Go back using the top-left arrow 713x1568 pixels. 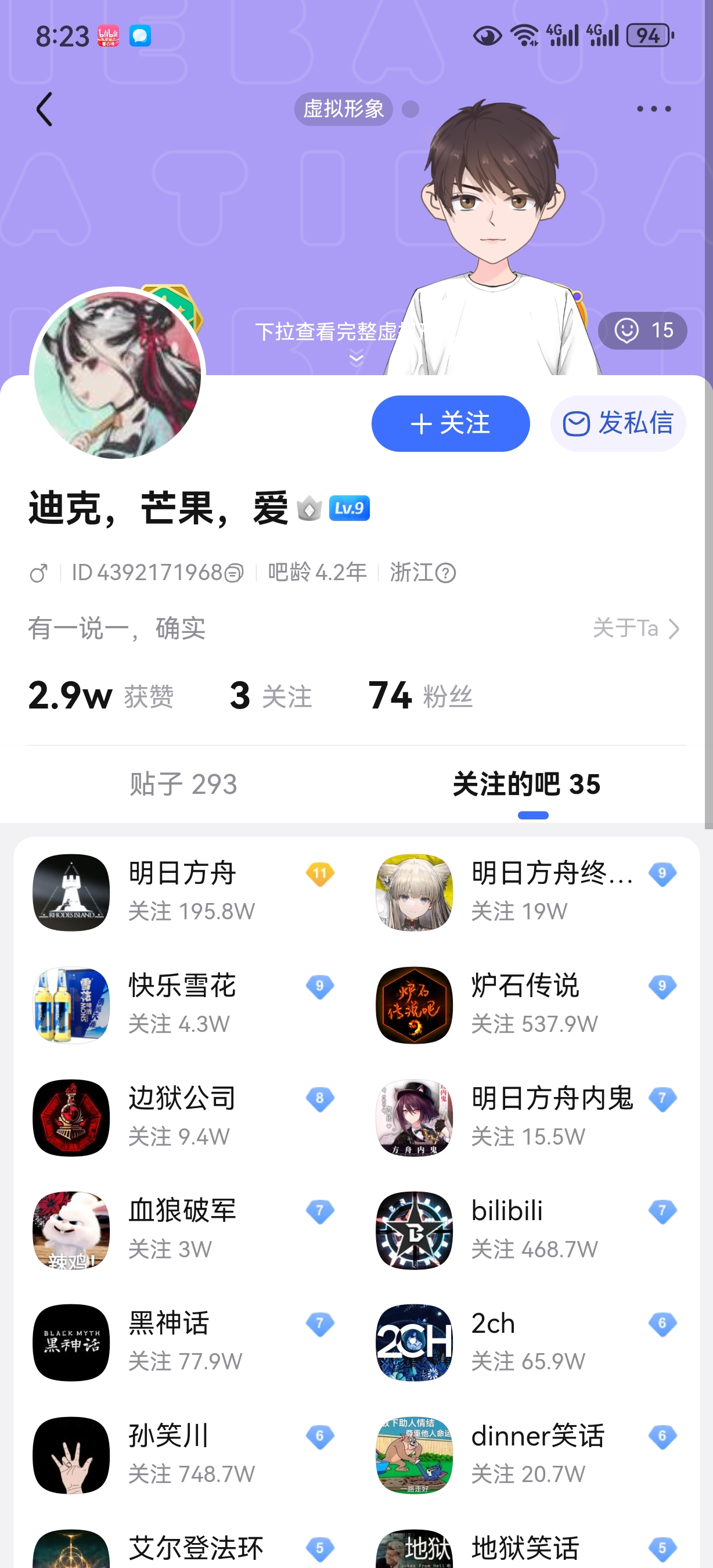(x=44, y=110)
